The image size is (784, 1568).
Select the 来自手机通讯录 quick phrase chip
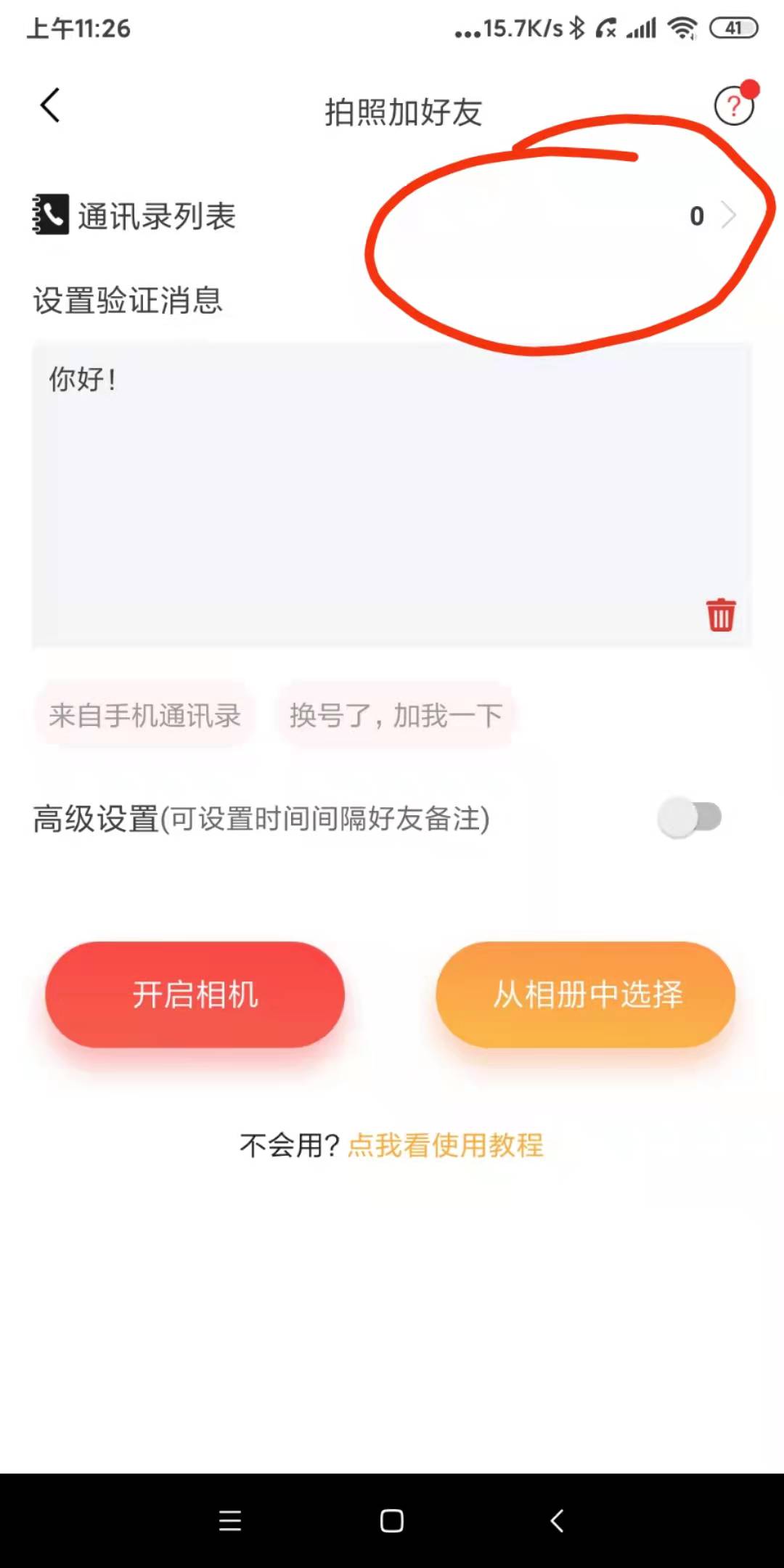click(146, 715)
